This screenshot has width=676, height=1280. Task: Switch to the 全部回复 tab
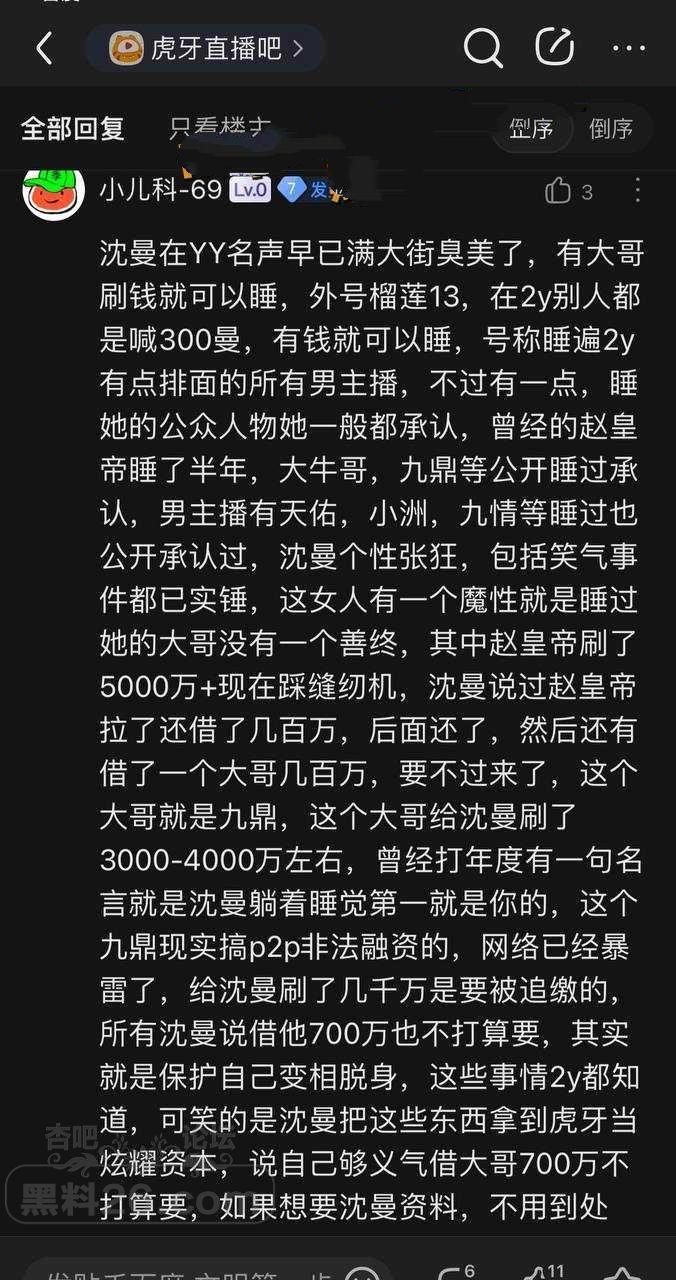(73, 129)
